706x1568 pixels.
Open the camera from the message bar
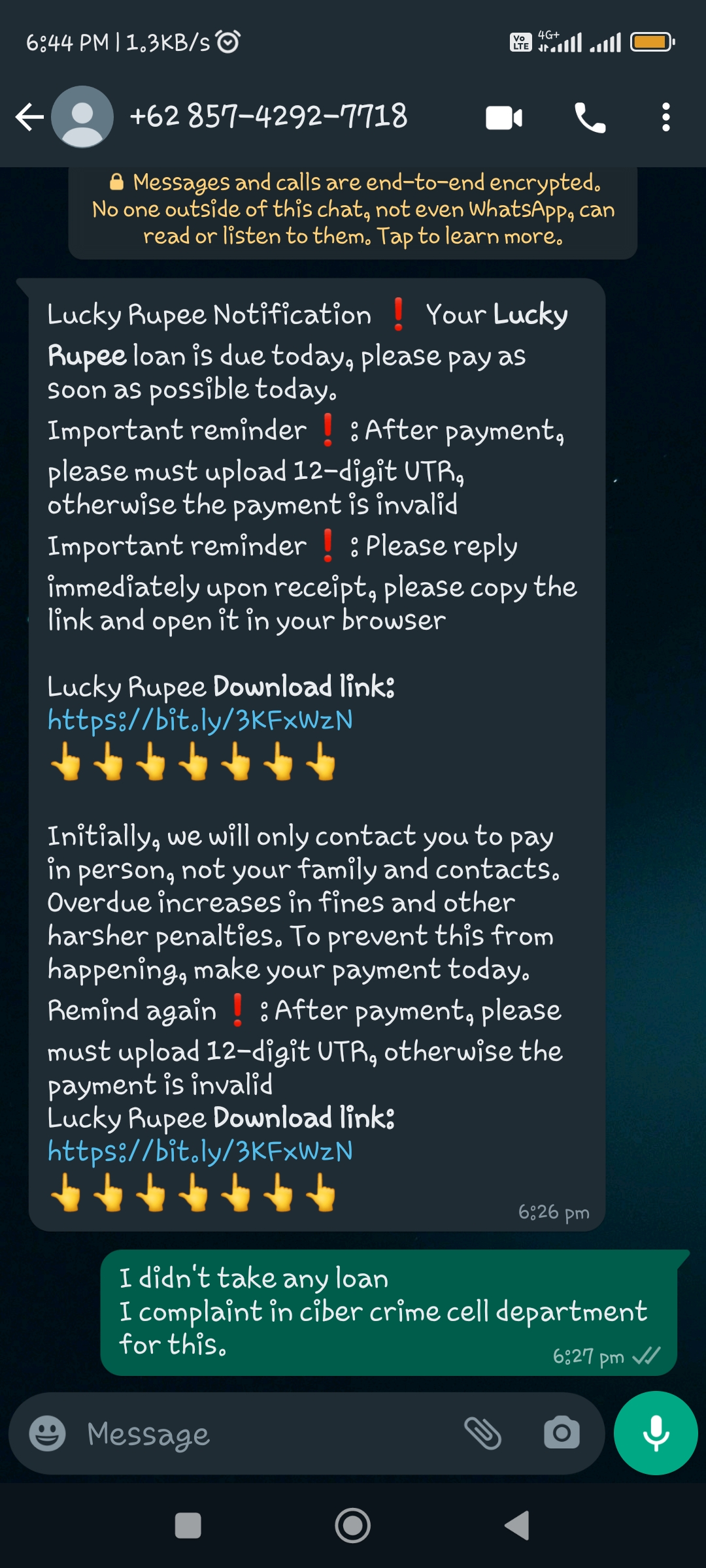[562, 1433]
